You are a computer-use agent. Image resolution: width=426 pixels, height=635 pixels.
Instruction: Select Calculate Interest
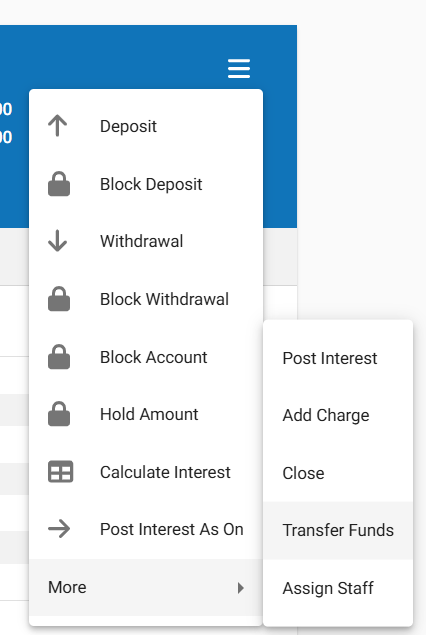[146, 472]
